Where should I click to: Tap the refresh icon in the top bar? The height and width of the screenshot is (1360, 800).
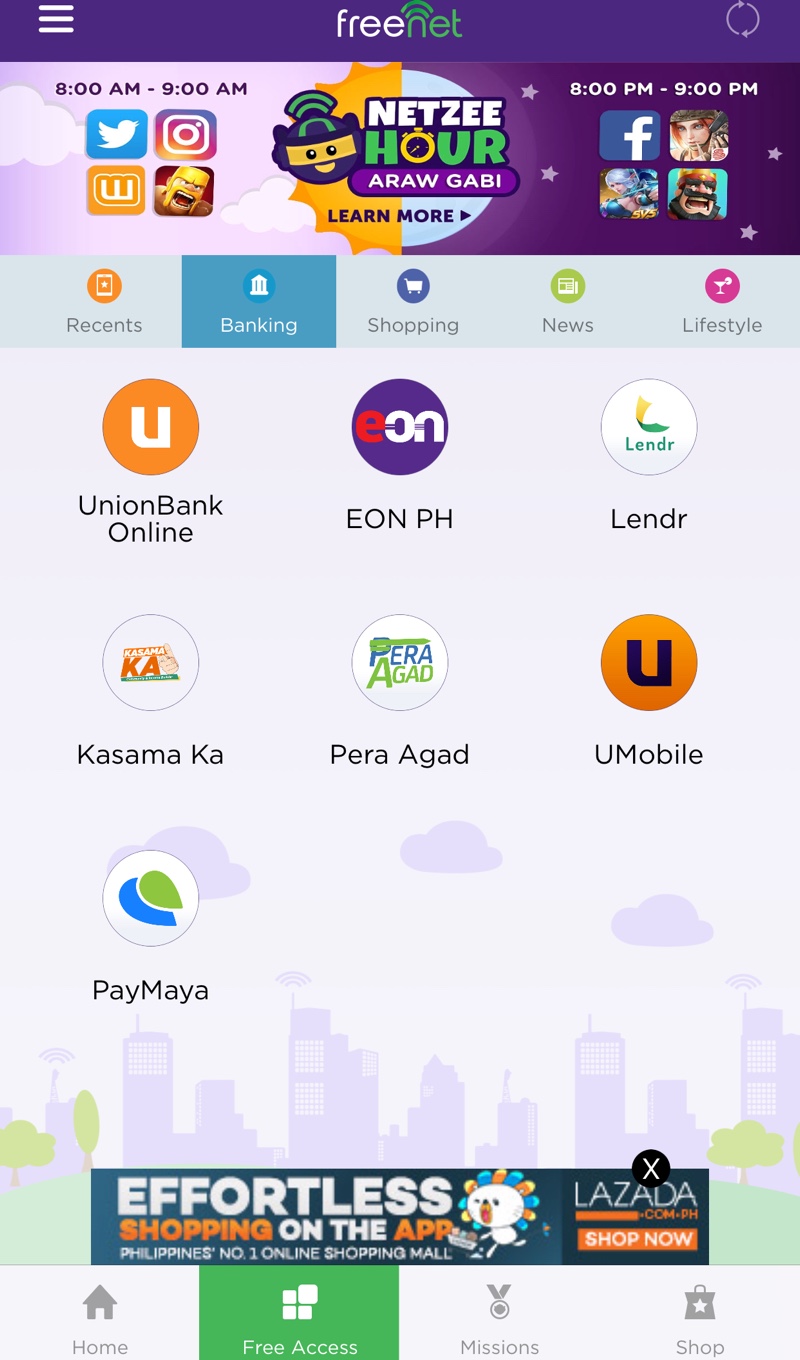click(741, 18)
